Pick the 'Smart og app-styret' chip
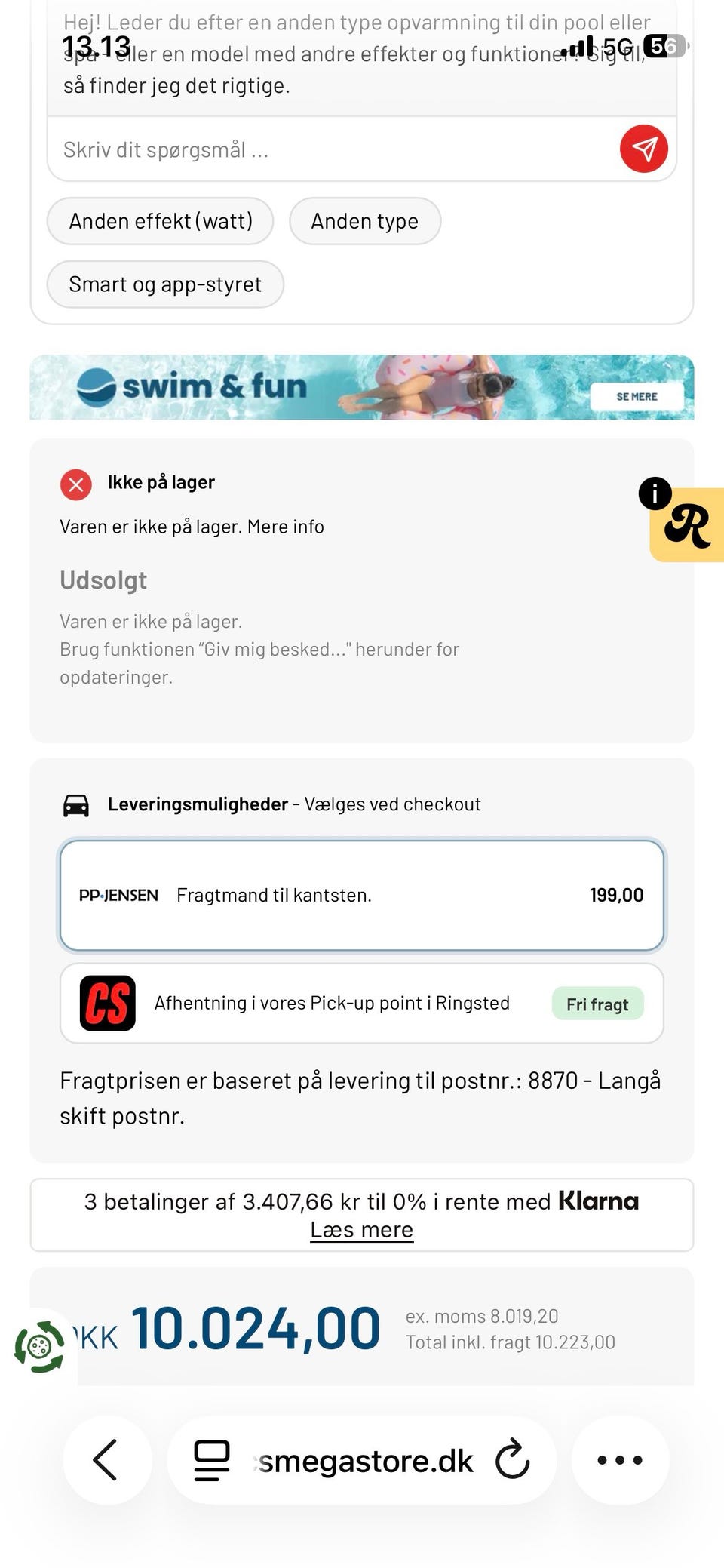The width and height of the screenshot is (724, 1568). pyautogui.click(x=165, y=284)
